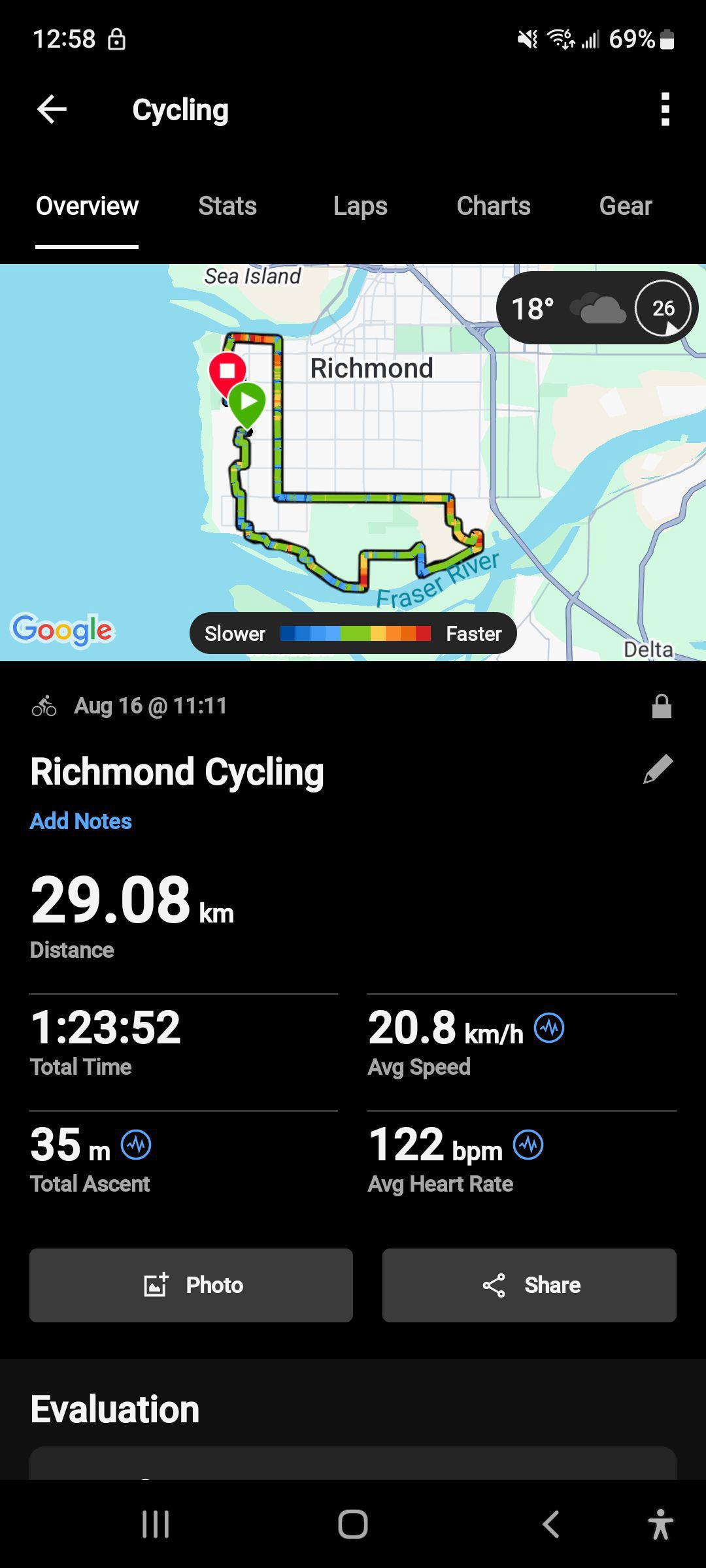Add a photo to this activity
The image size is (706, 1568).
tap(191, 1285)
